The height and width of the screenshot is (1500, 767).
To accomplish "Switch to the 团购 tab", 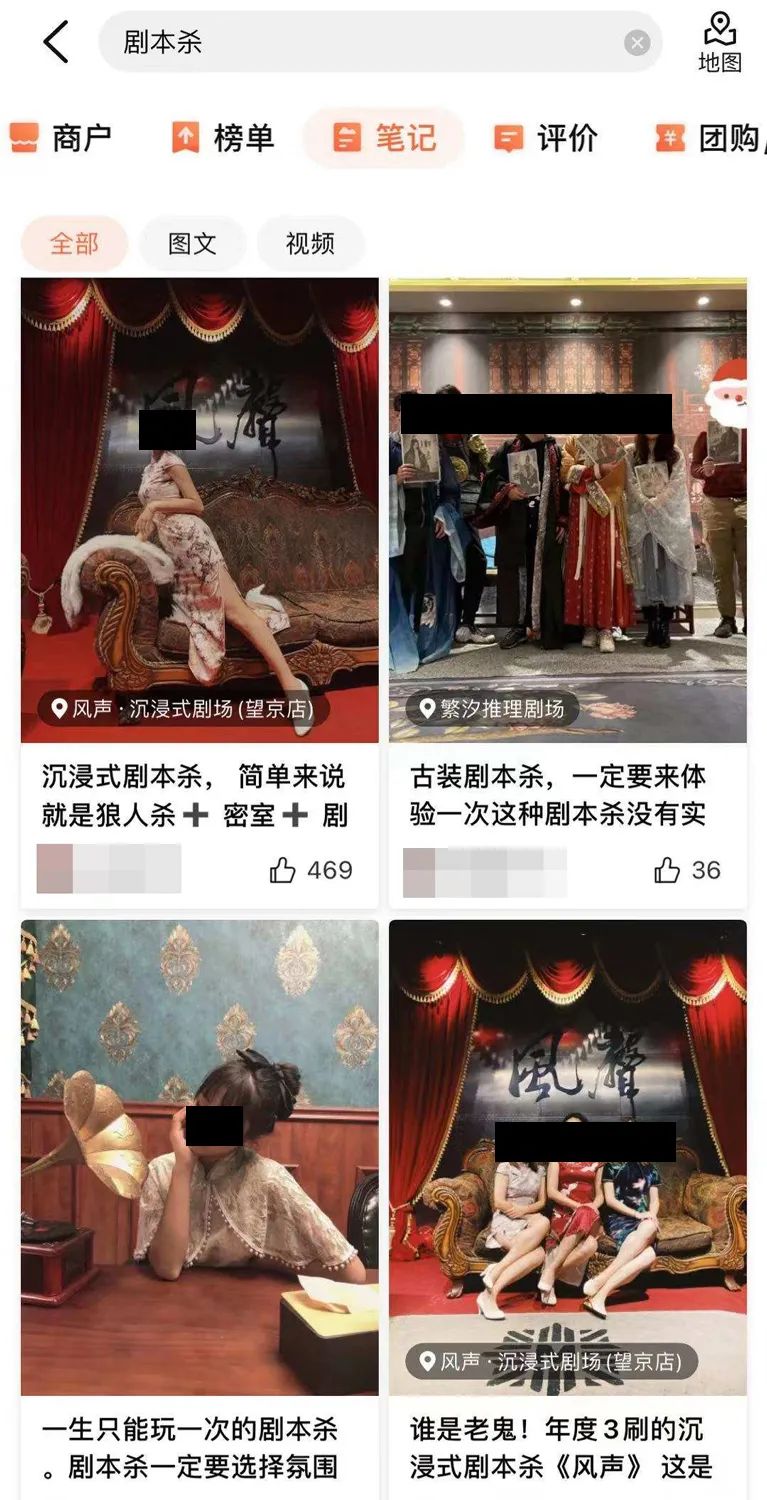I will (710, 138).
